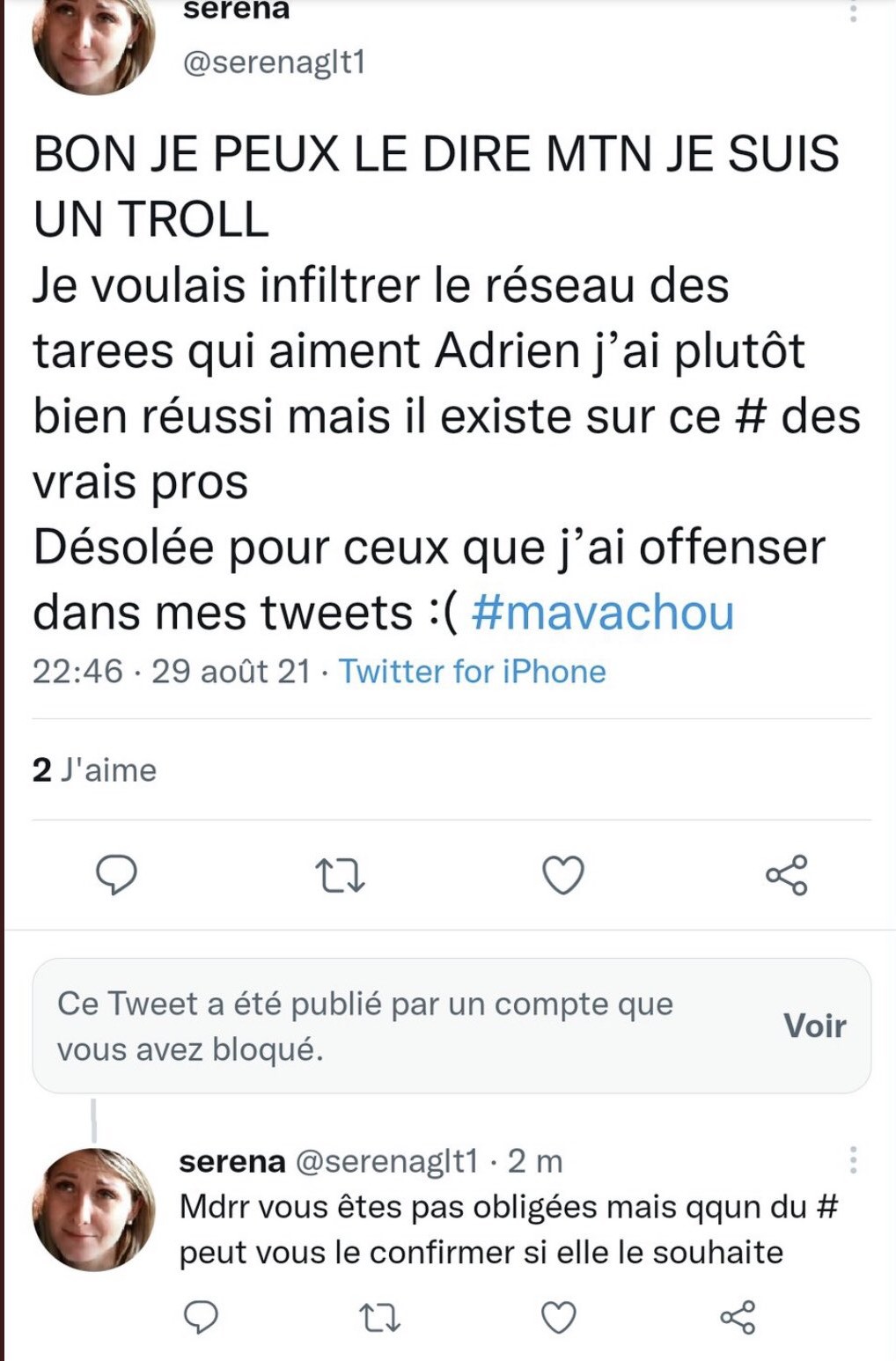The width and height of the screenshot is (896, 1361).
Task: Share the main tweet
Action: [786, 875]
